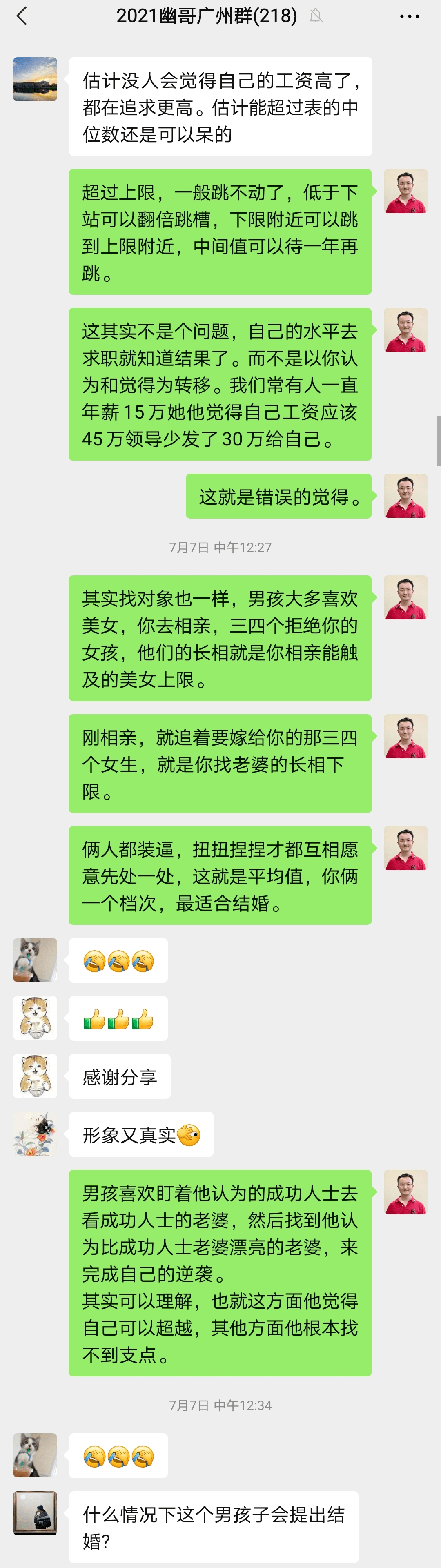Open the red-shirt avatar beside "超过上限" message
This screenshot has height=1568, width=441.
point(405,191)
